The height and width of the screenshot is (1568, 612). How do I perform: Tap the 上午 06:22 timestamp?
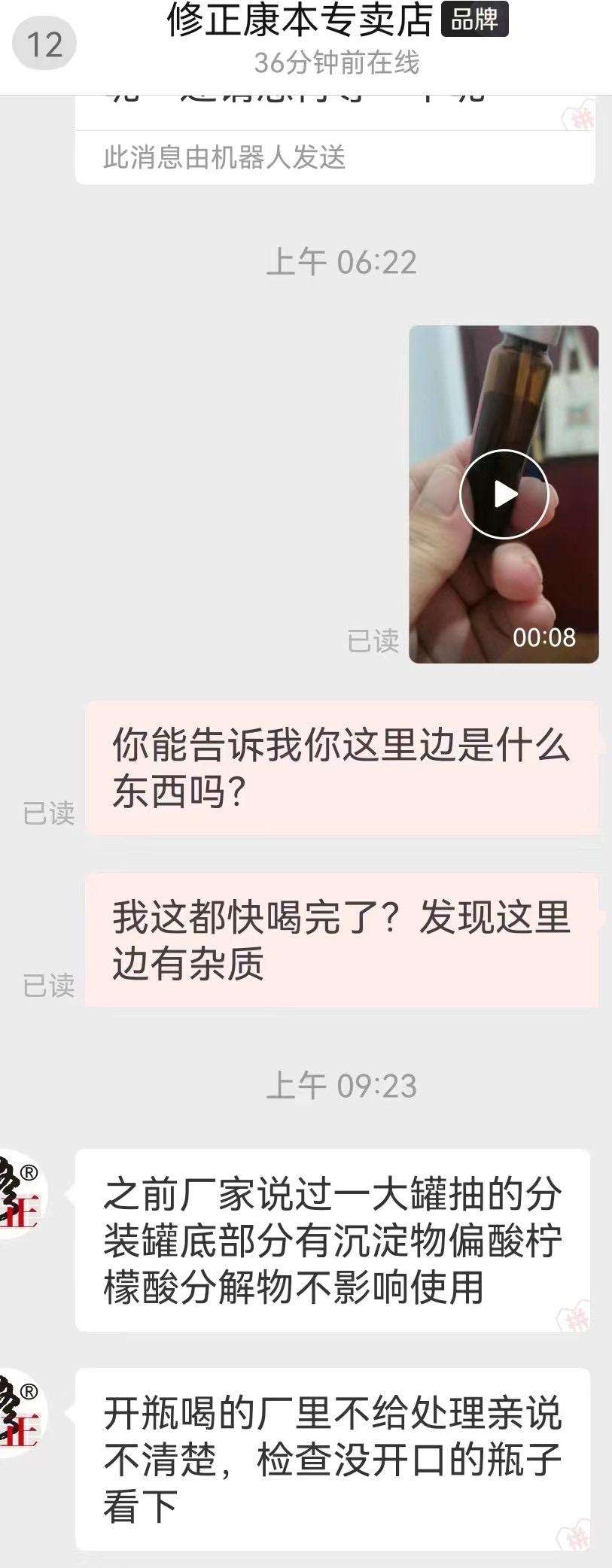click(343, 261)
